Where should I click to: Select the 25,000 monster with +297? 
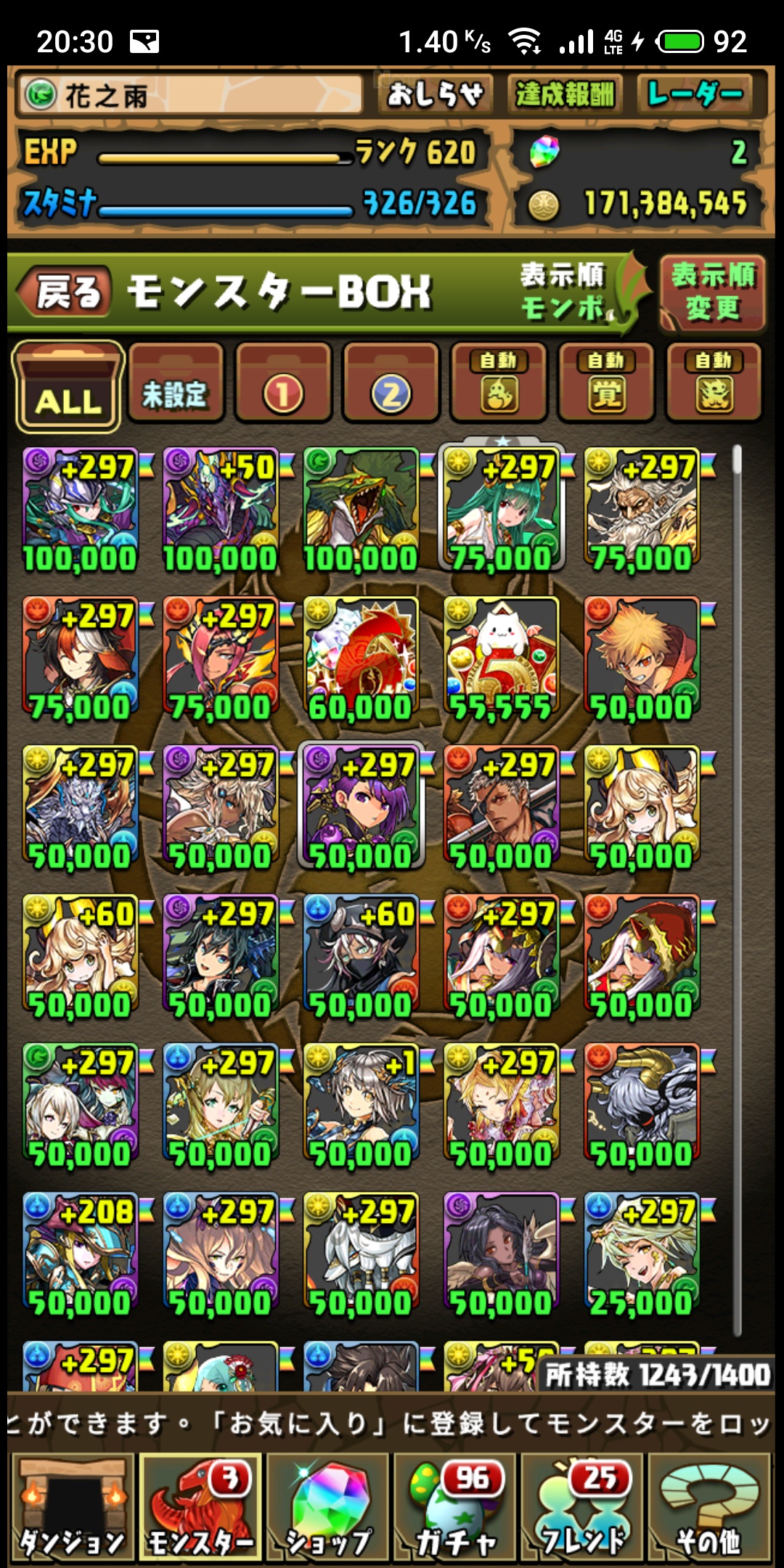coord(642,1252)
